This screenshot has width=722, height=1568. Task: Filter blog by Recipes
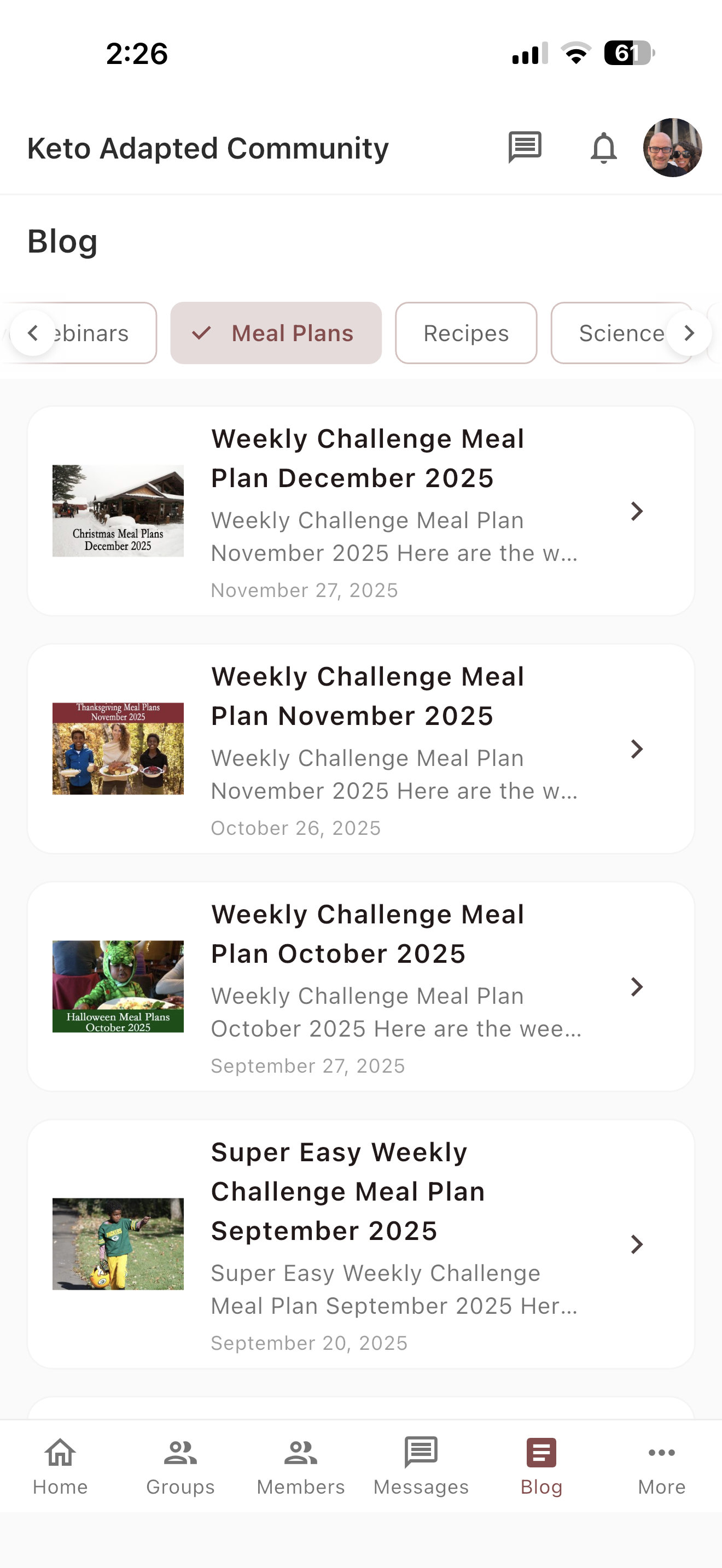pyautogui.click(x=465, y=333)
